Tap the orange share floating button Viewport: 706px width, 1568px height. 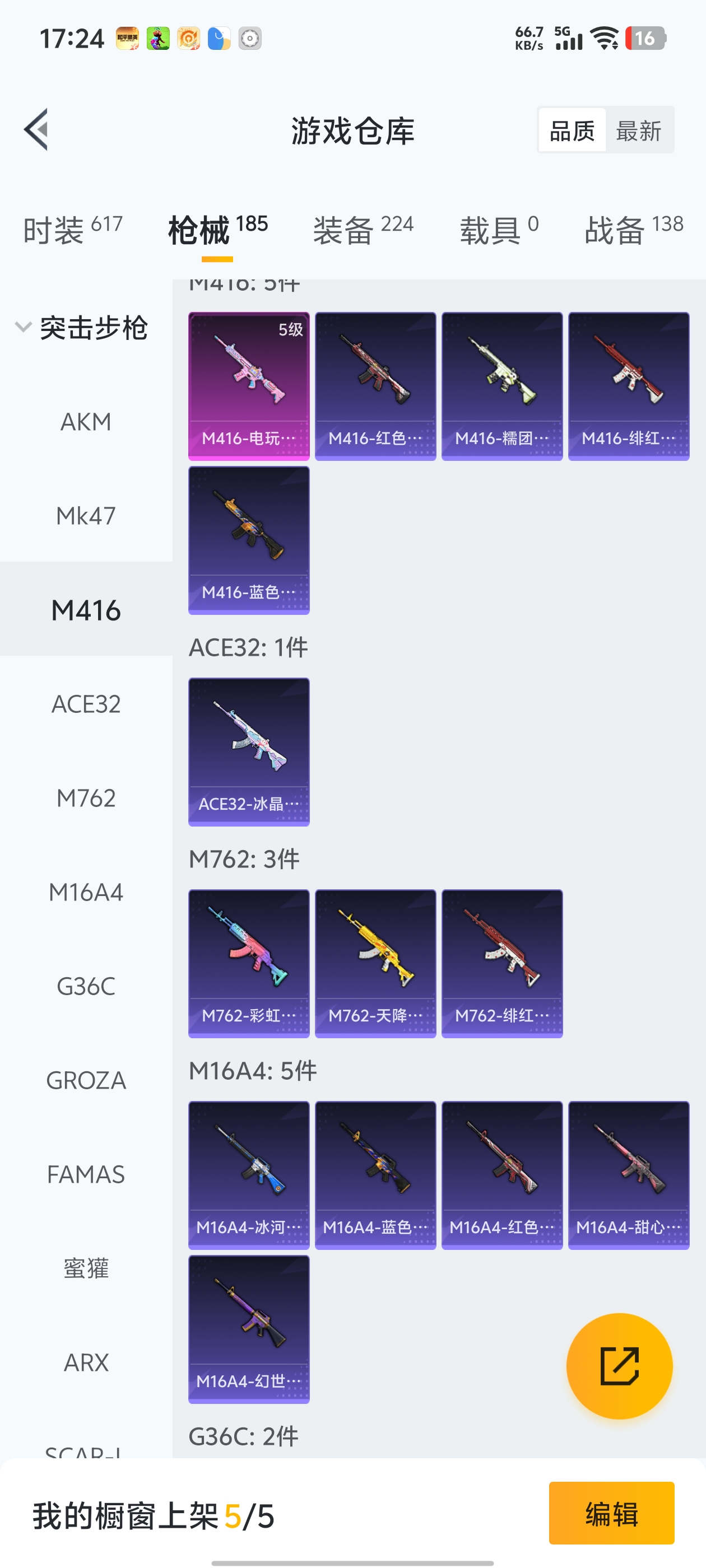(619, 1366)
